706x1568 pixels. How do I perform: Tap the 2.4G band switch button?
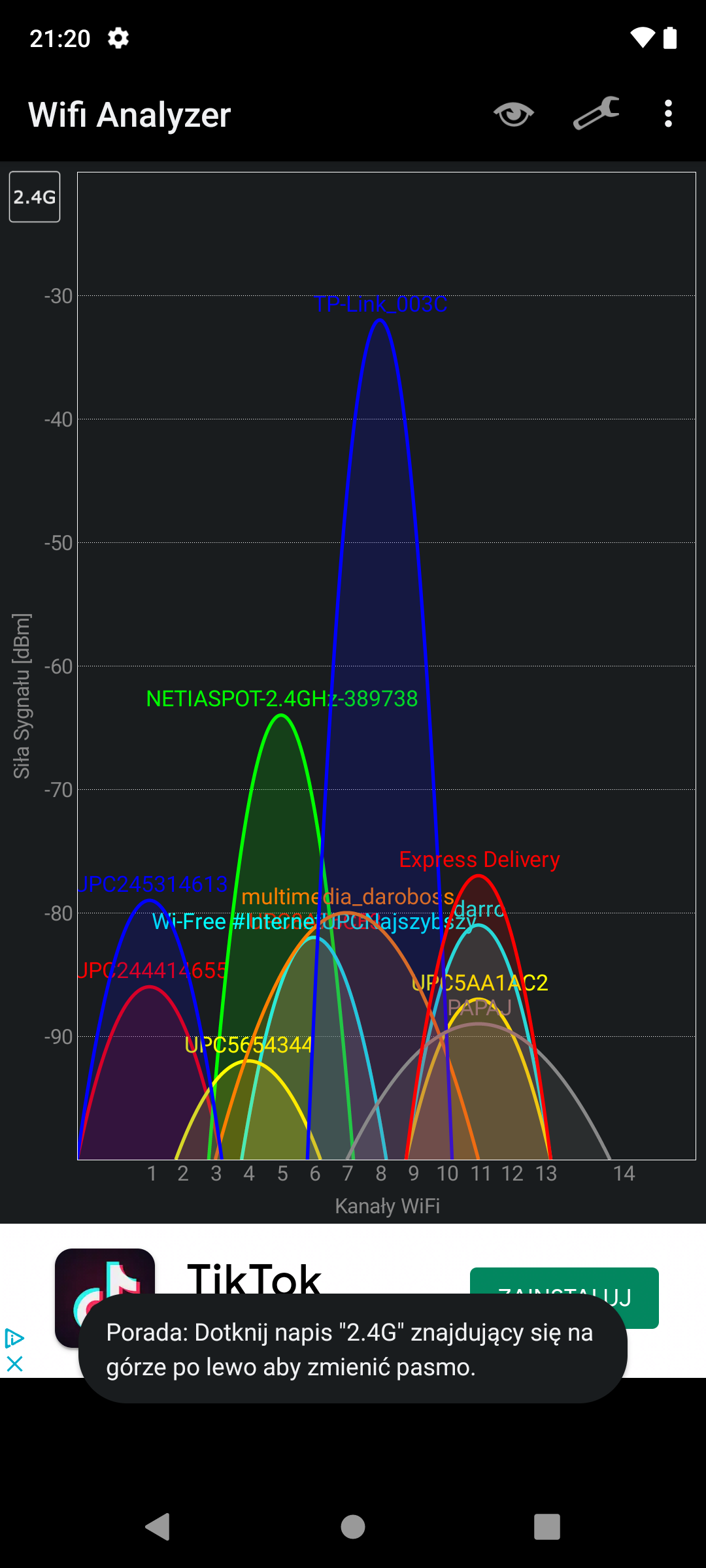point(35,197)
